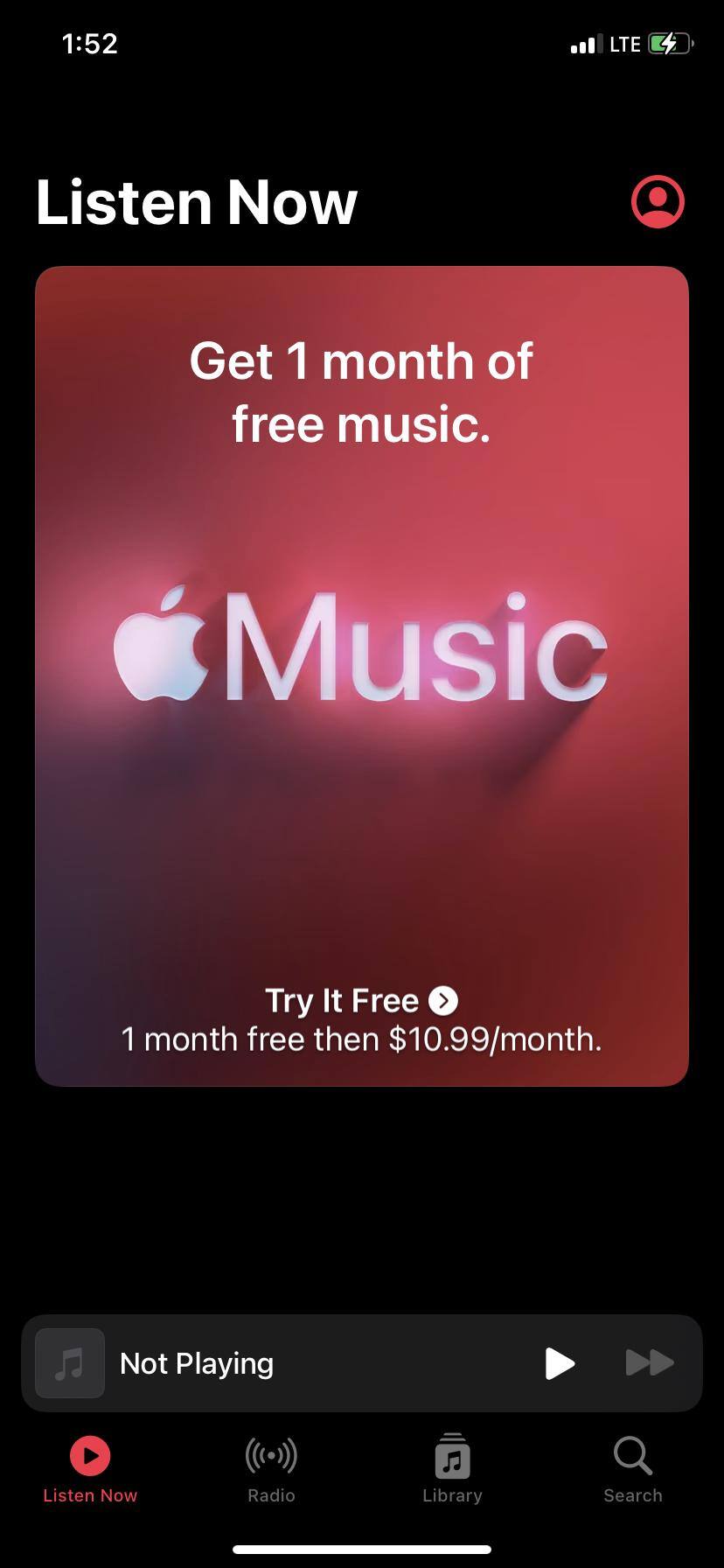Open the account profile icon
The image size is (724, 1568).
(658, 202)
